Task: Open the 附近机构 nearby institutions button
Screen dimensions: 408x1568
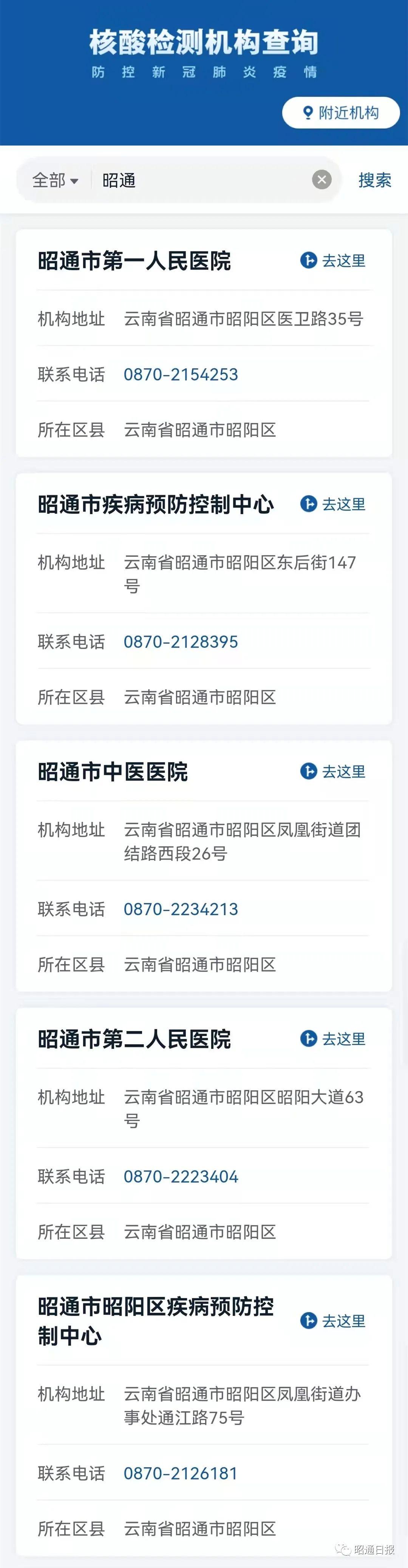Action: coord(340,113)
